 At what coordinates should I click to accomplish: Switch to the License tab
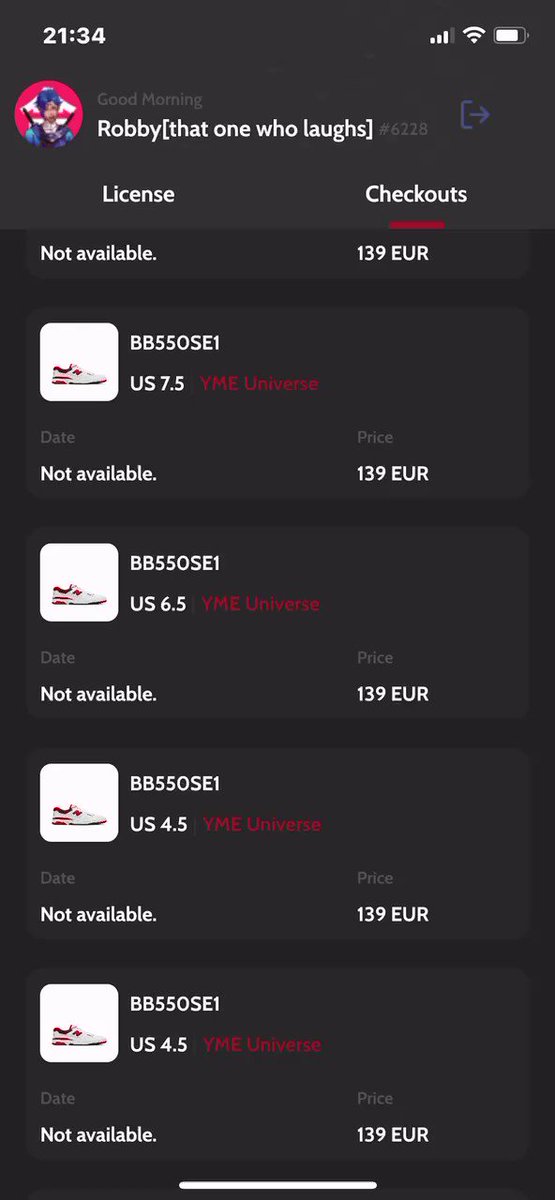(138, 194)
